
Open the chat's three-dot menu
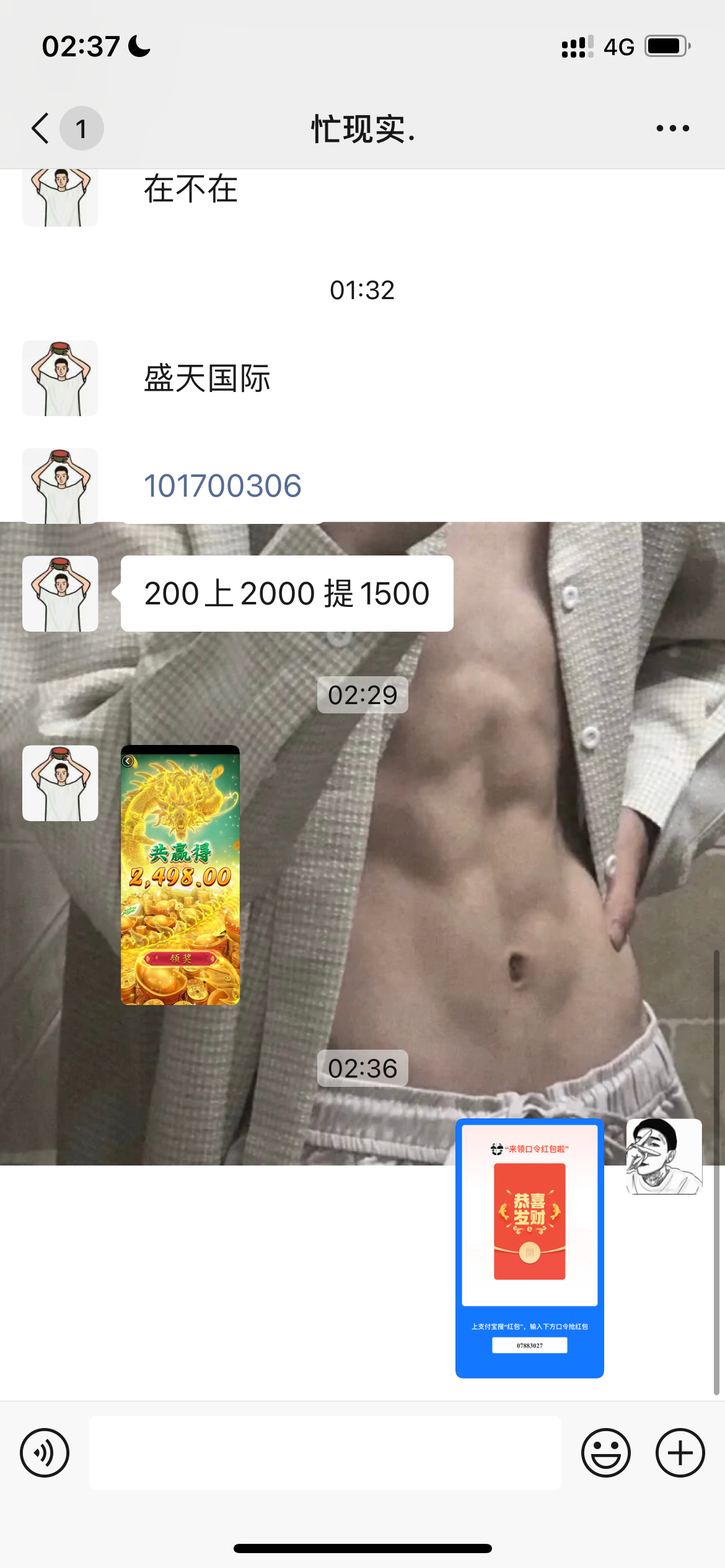tap(672, 128)
